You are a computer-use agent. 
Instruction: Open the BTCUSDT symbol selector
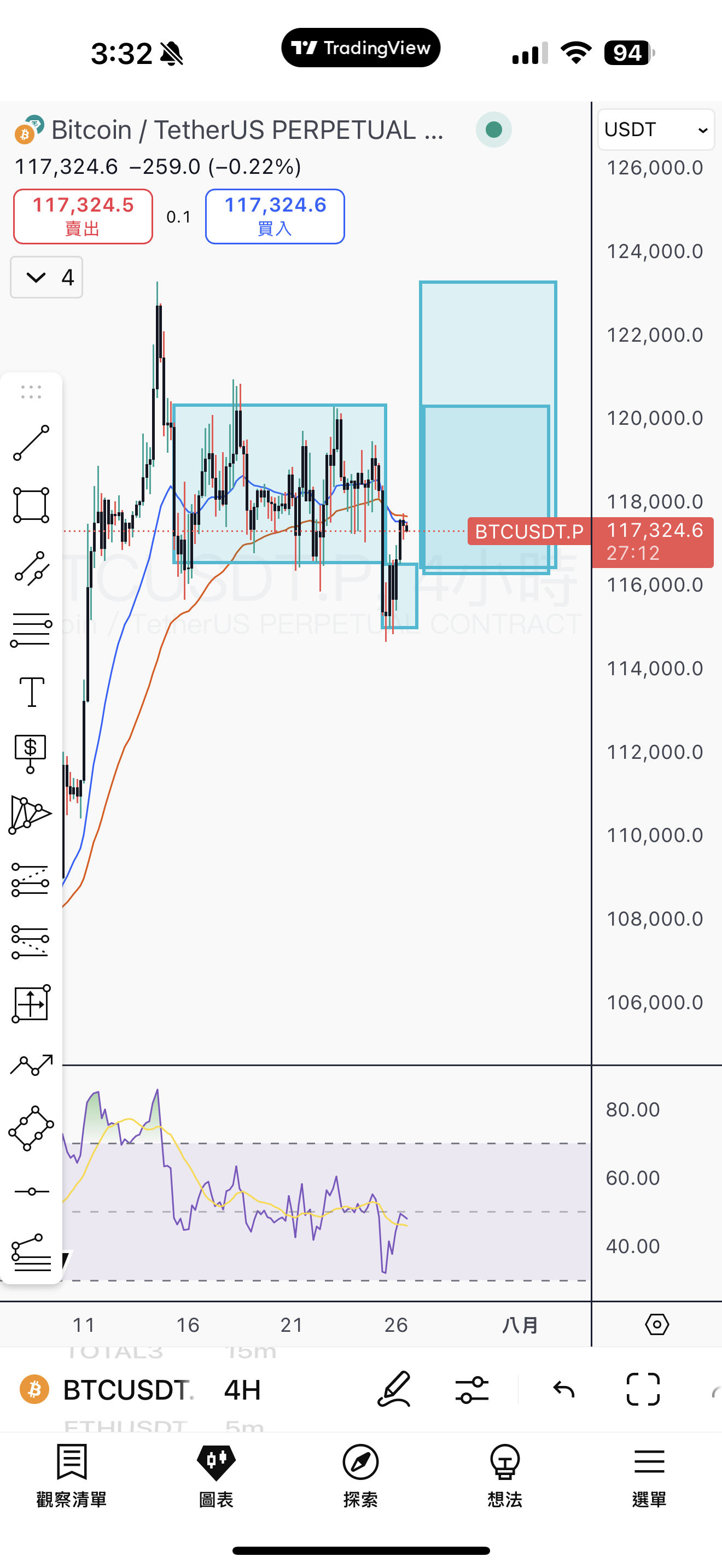coord(127,1390)
